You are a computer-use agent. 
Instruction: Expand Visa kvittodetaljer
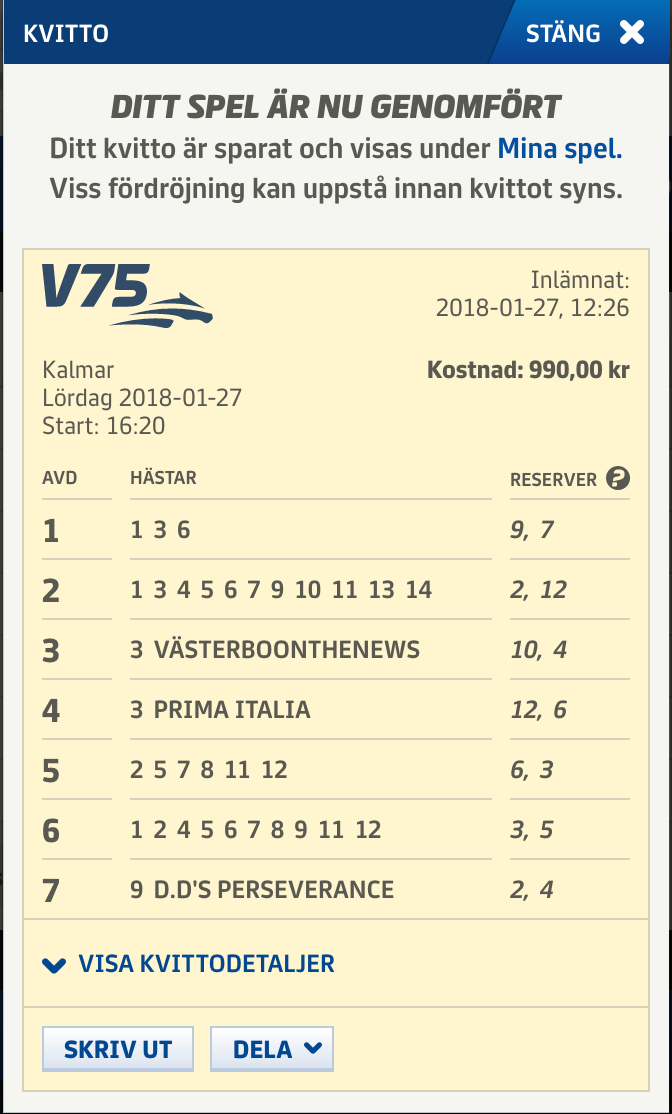[188, 964]
